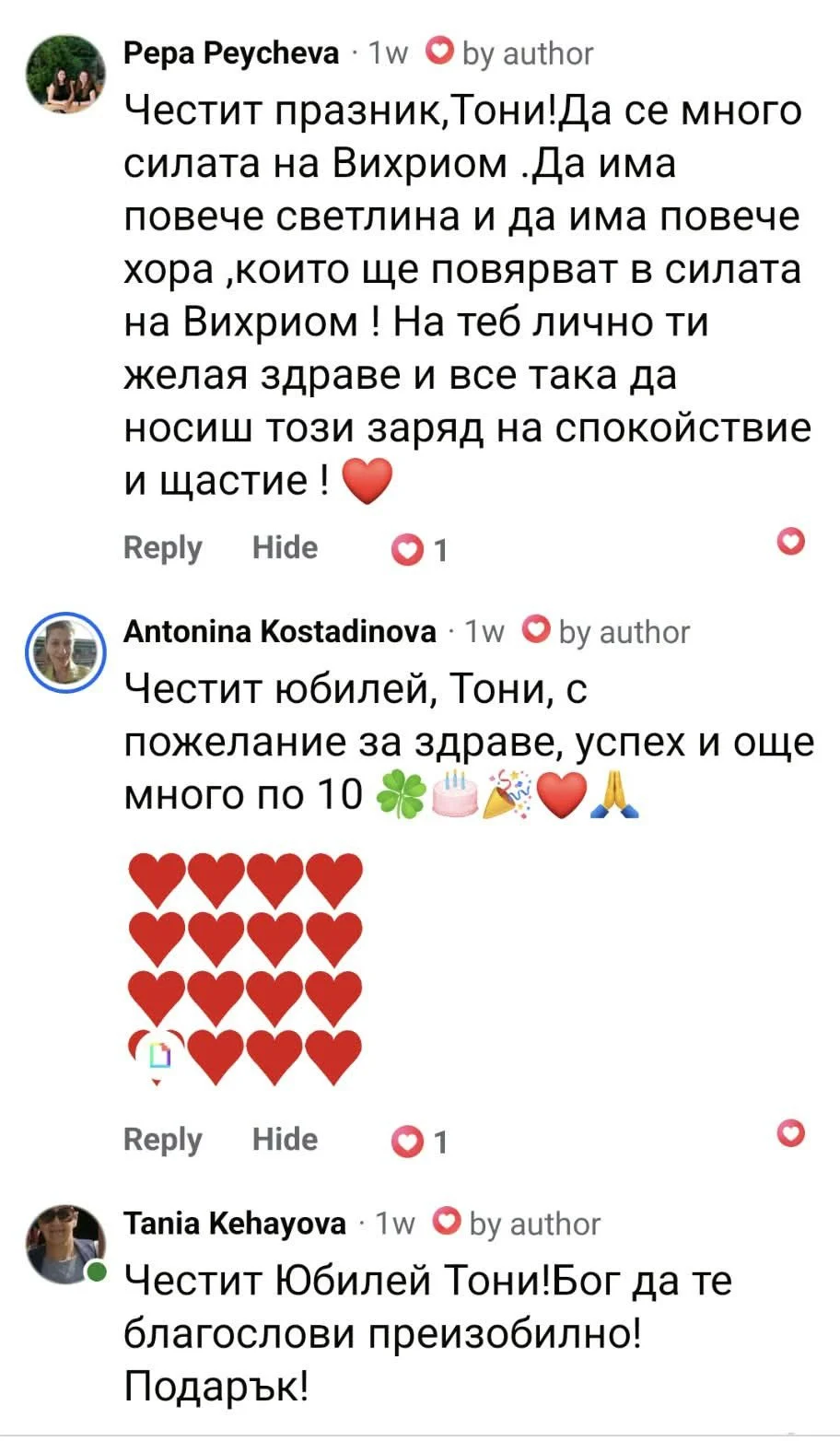Love-react to Pepa Peycheva's comment
This screenshot has width=840, height=1441.
[792, 542]
